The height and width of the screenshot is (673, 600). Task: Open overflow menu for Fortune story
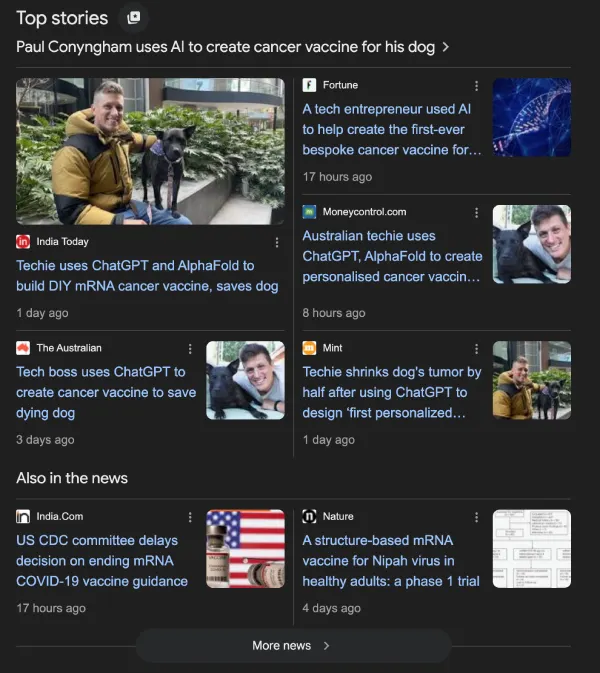476,86
